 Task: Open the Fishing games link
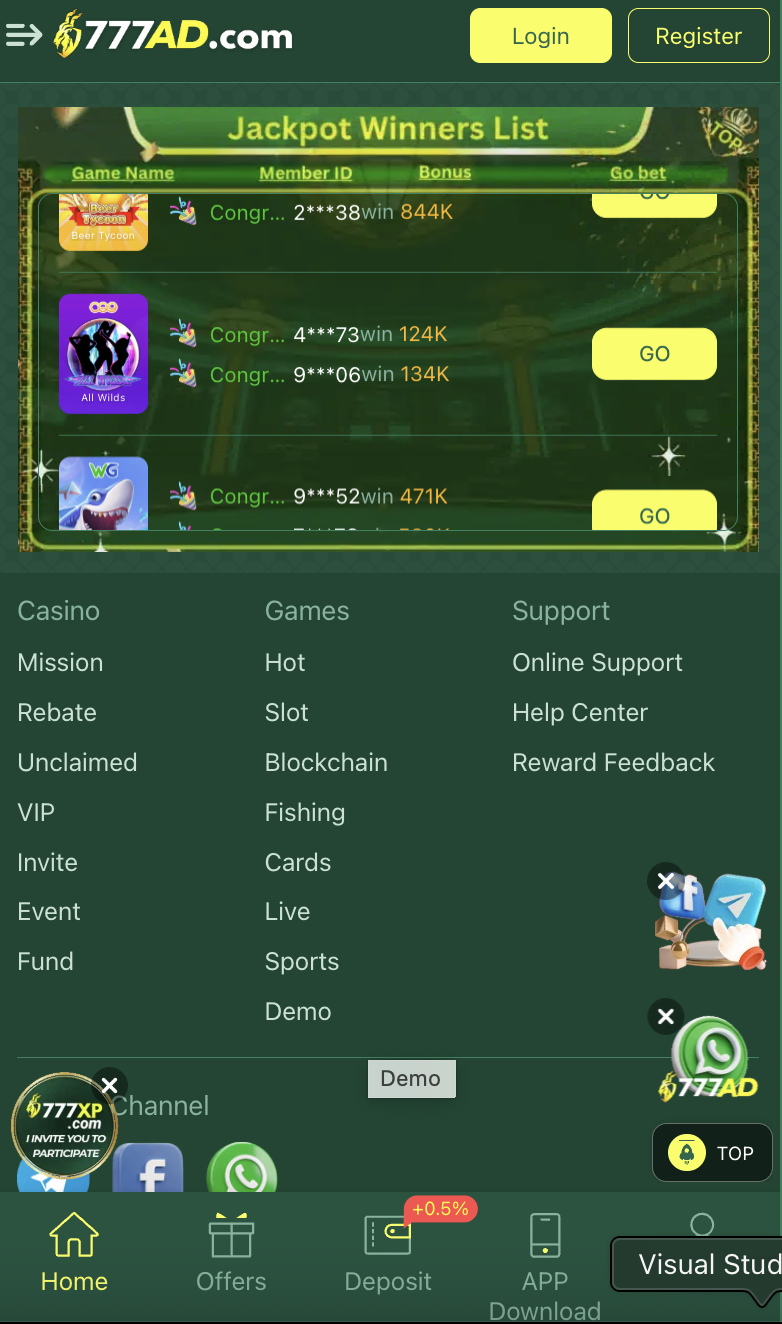tap(304, 812)
